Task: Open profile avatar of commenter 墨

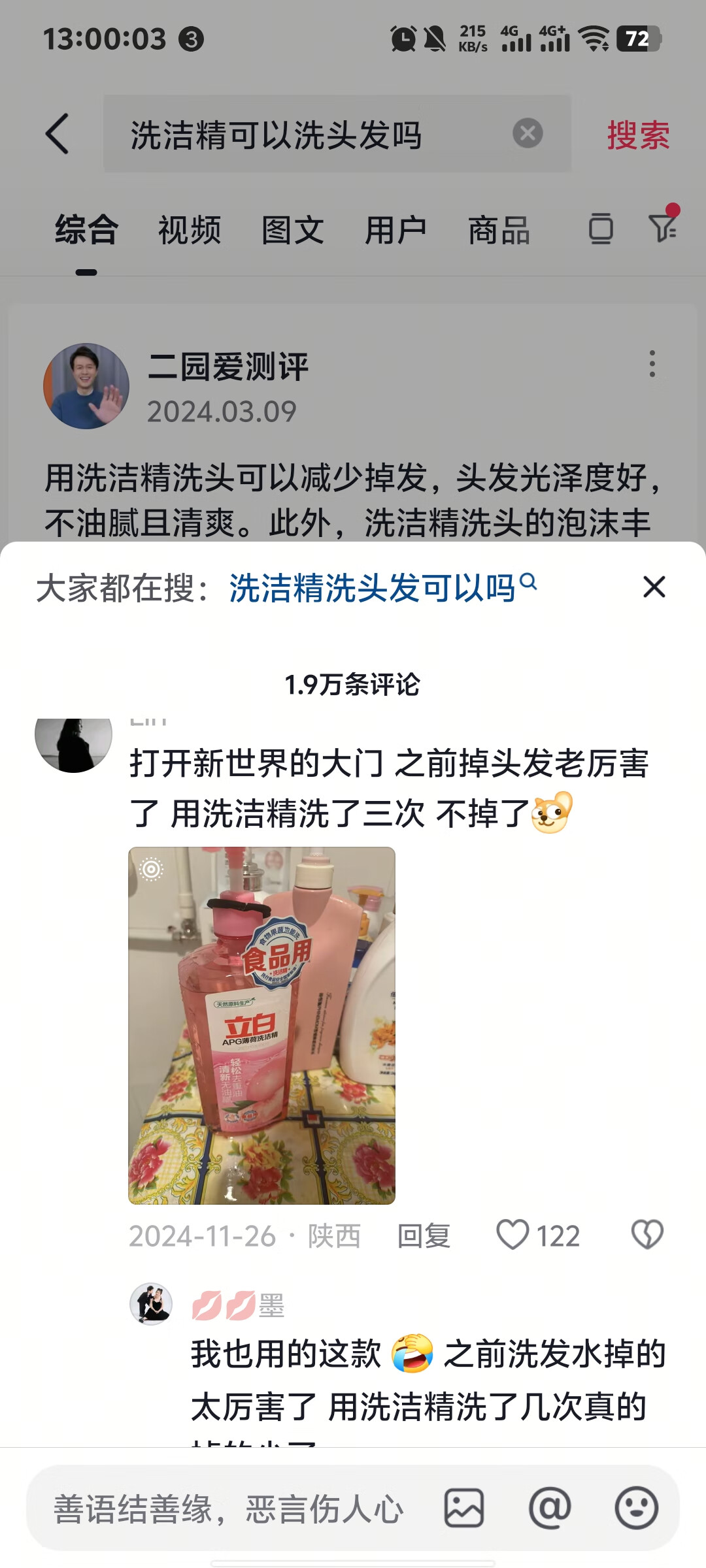Action: pyautogui.click(x=151, y=1303)
